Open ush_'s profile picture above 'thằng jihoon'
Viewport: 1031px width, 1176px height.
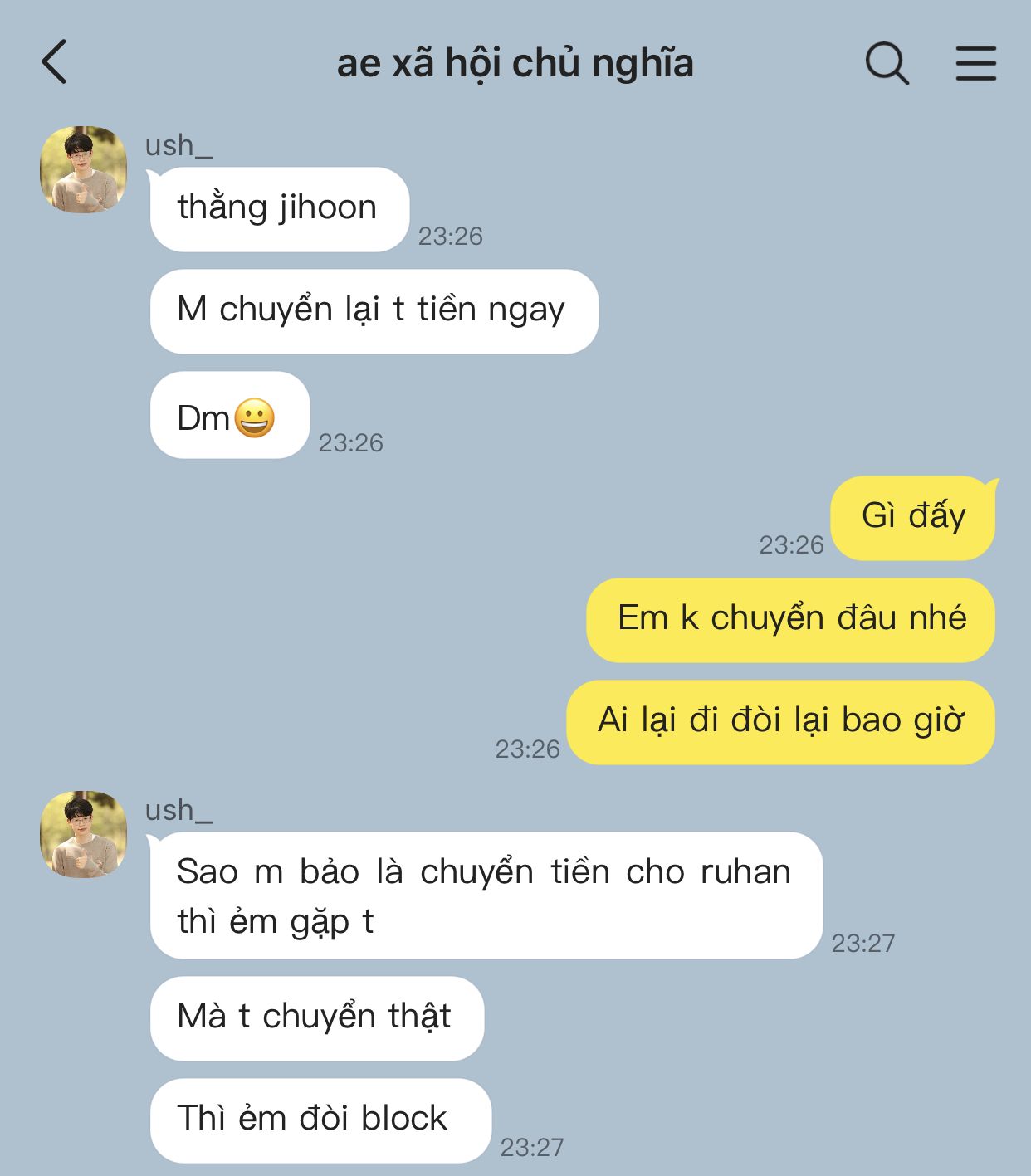[83, 169]
